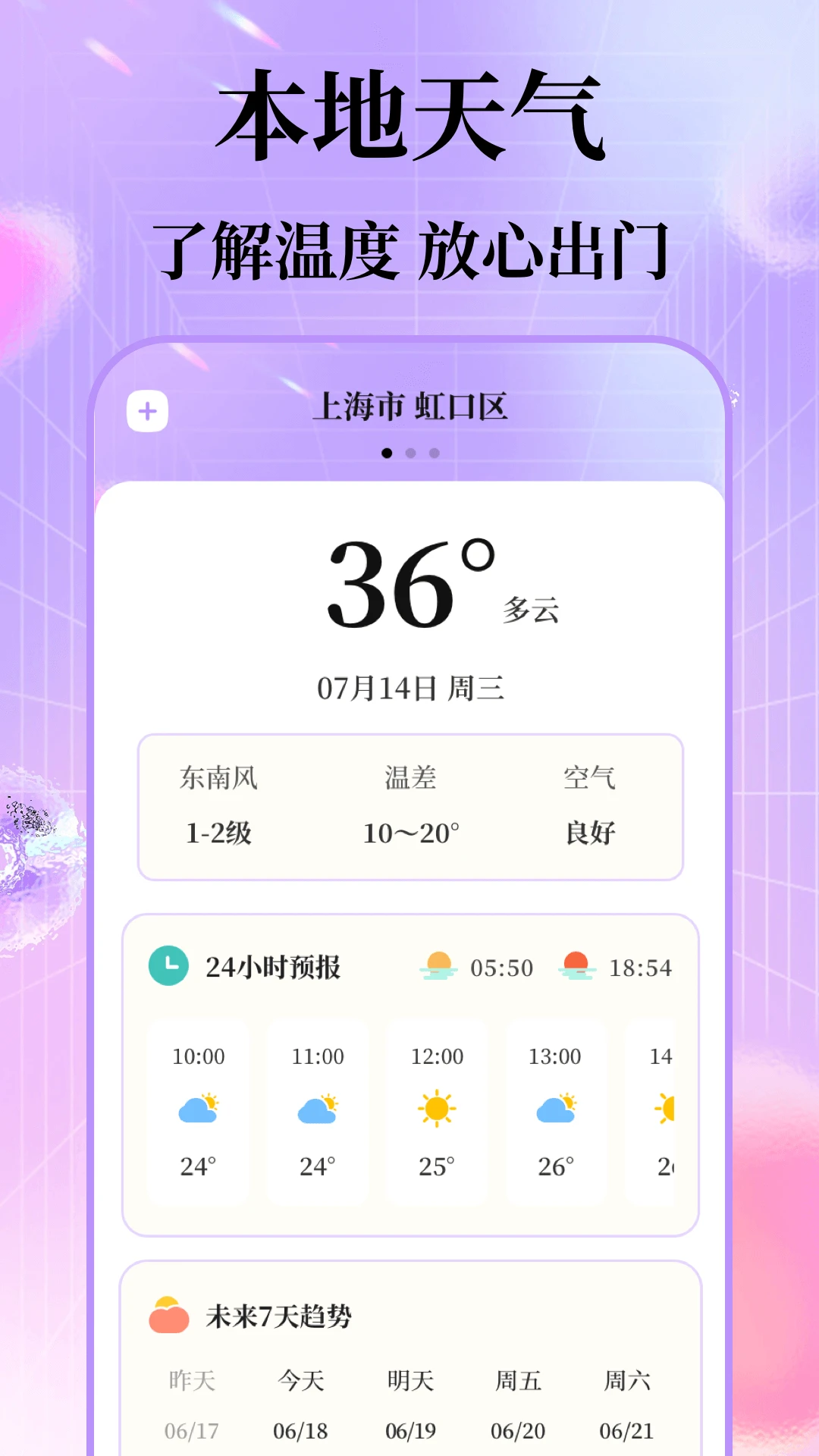Tap the partly sunny icon under 14:00
Image resolution: width=819 pixels, height=1456 pixels.
click(x=666, y=1106)
